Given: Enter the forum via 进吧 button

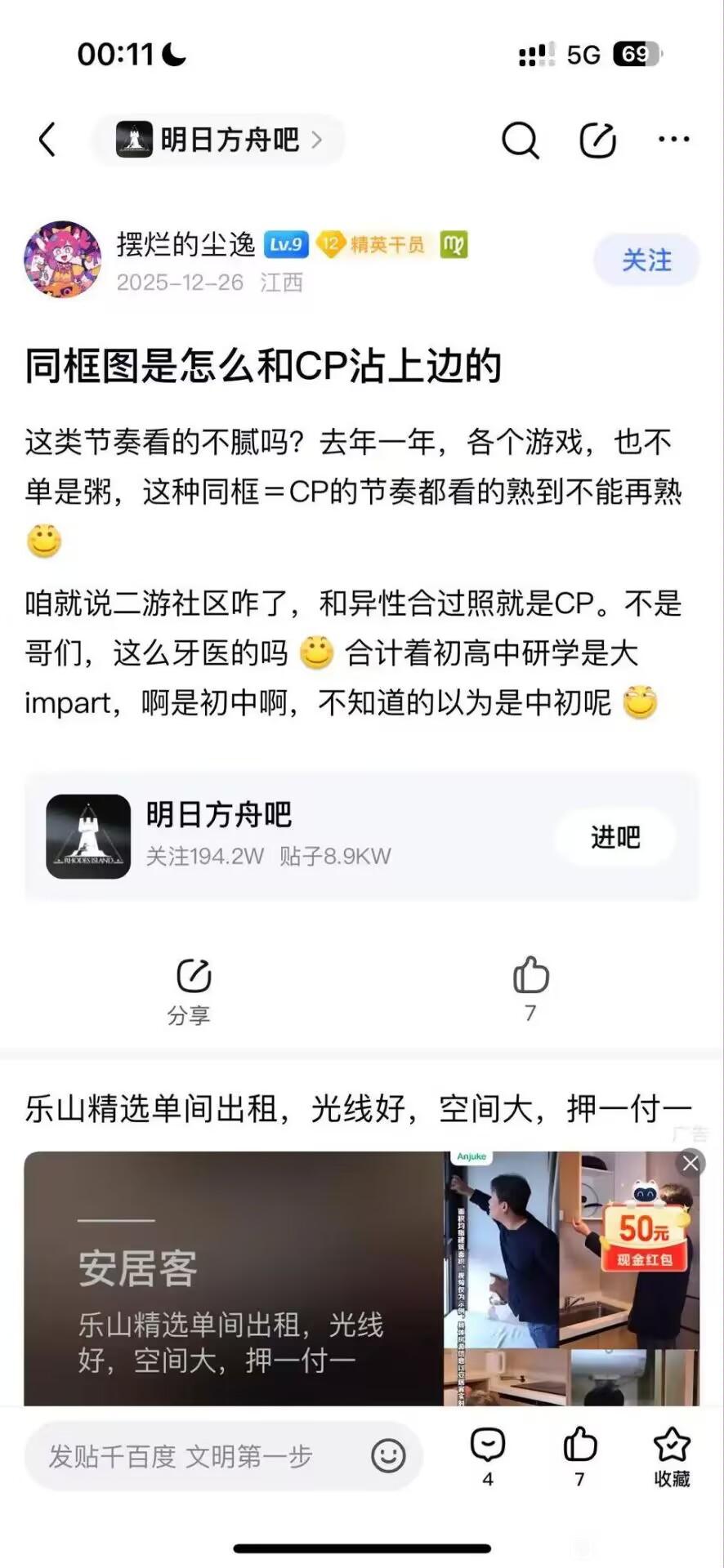Looking at the screenshot, I should coord(615,837).
